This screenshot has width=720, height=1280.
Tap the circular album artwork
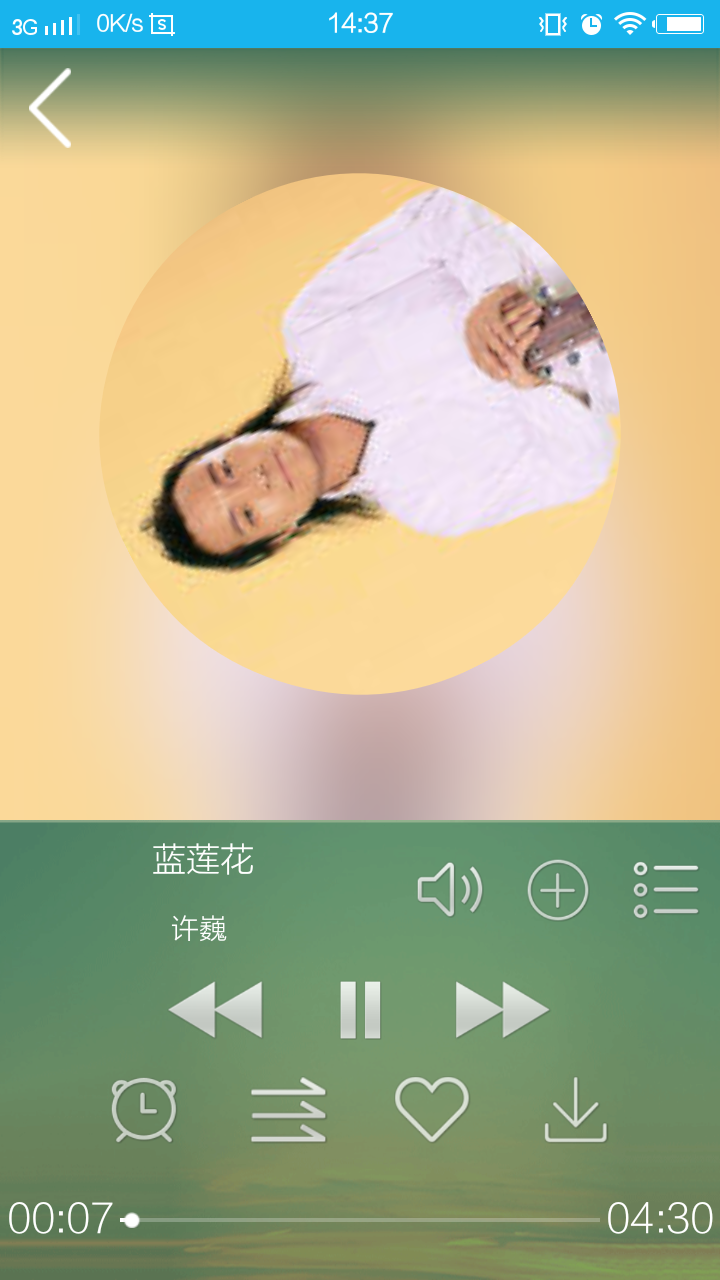click(360, 430)
